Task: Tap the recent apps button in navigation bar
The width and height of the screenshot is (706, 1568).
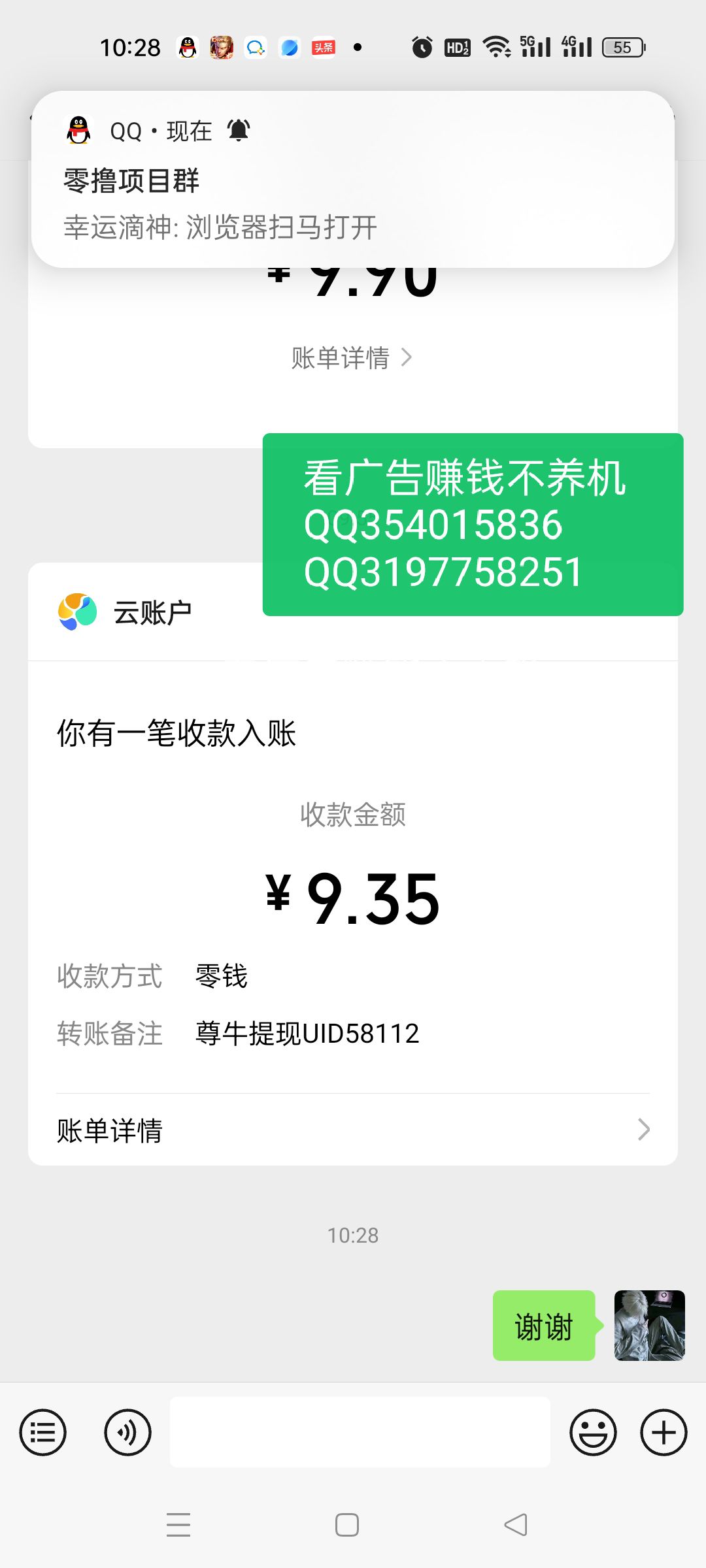Action: 178,1524
